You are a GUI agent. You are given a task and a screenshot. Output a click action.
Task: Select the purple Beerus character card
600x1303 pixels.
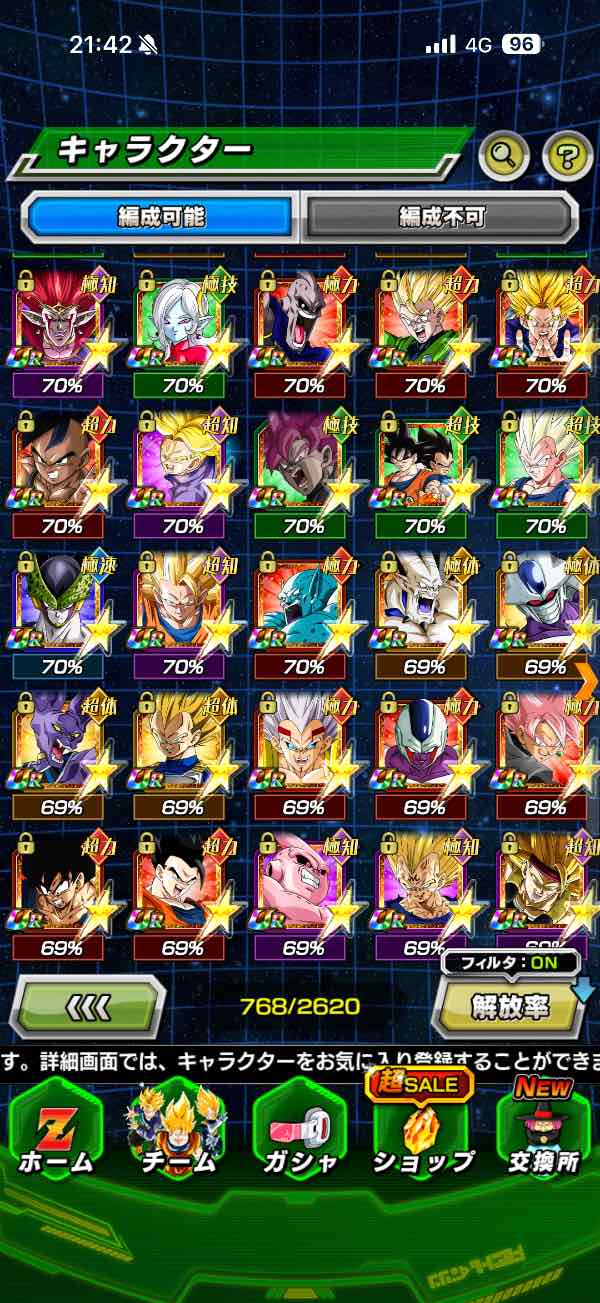click(62, 752)
